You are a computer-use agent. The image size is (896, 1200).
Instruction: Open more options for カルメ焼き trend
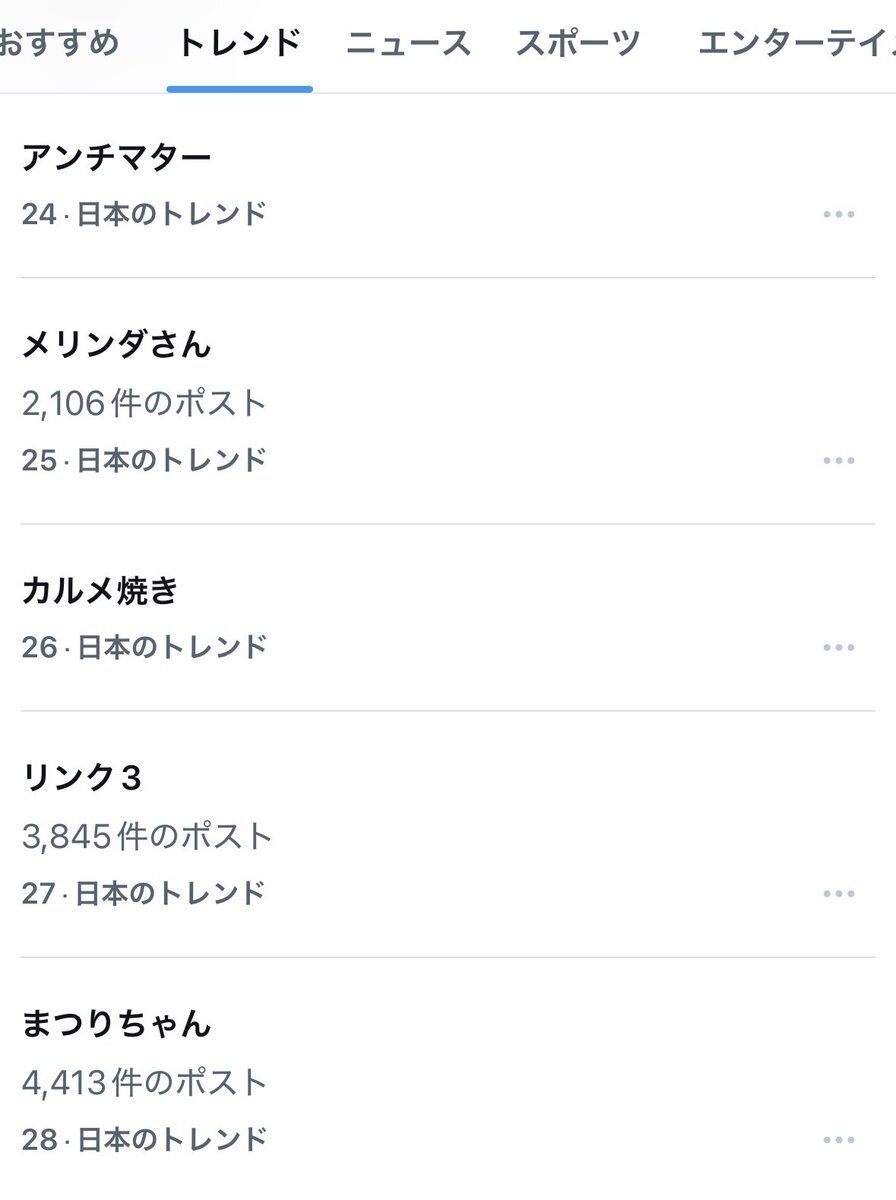pyautogui.click(x=839, y=647)
